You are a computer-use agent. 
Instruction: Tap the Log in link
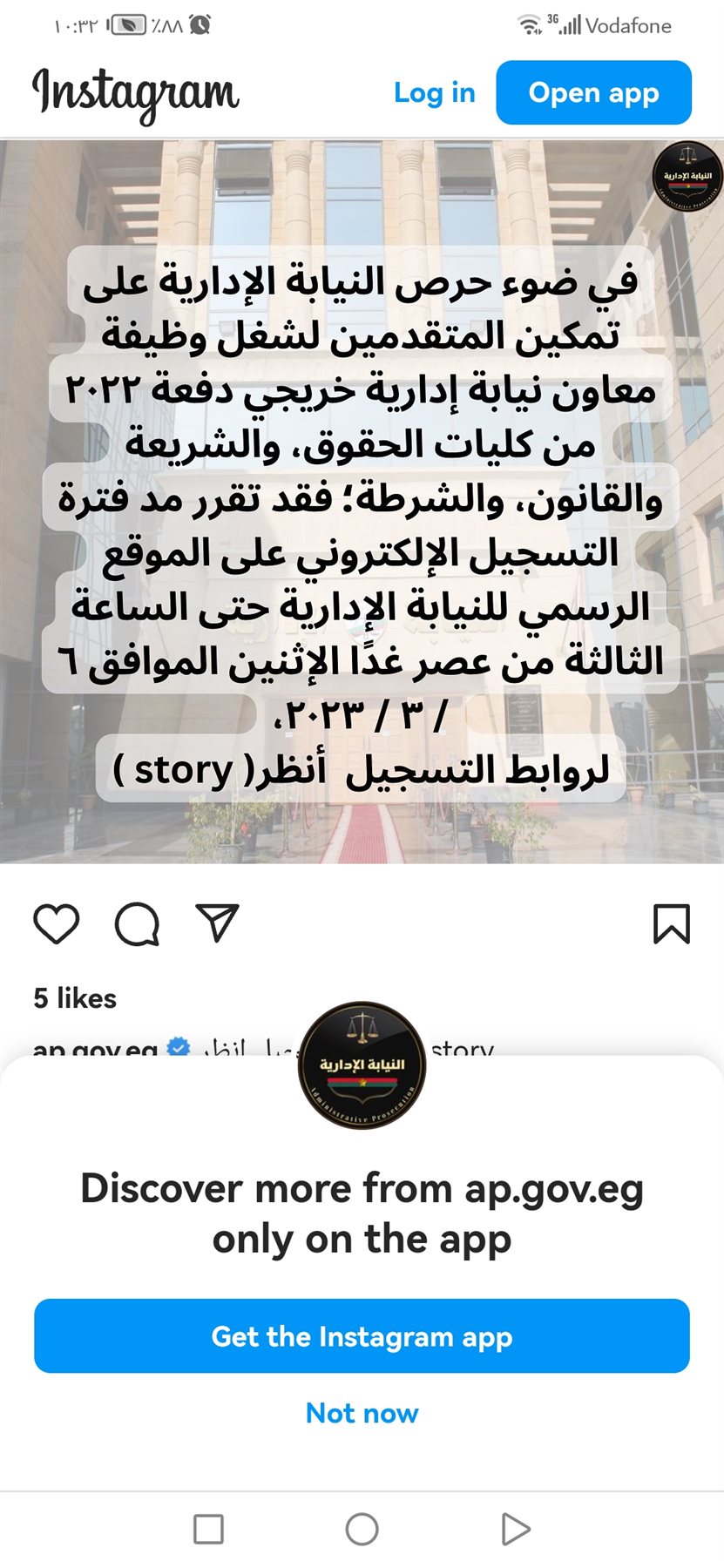434,93
